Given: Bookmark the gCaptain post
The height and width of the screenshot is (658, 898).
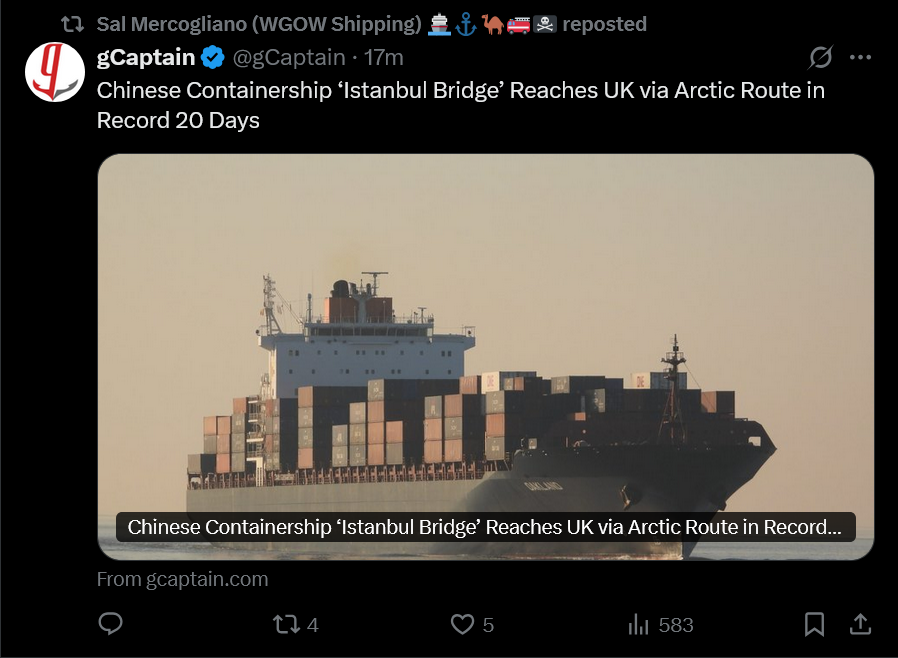Looking at the screenshot, I should [815, 625].
